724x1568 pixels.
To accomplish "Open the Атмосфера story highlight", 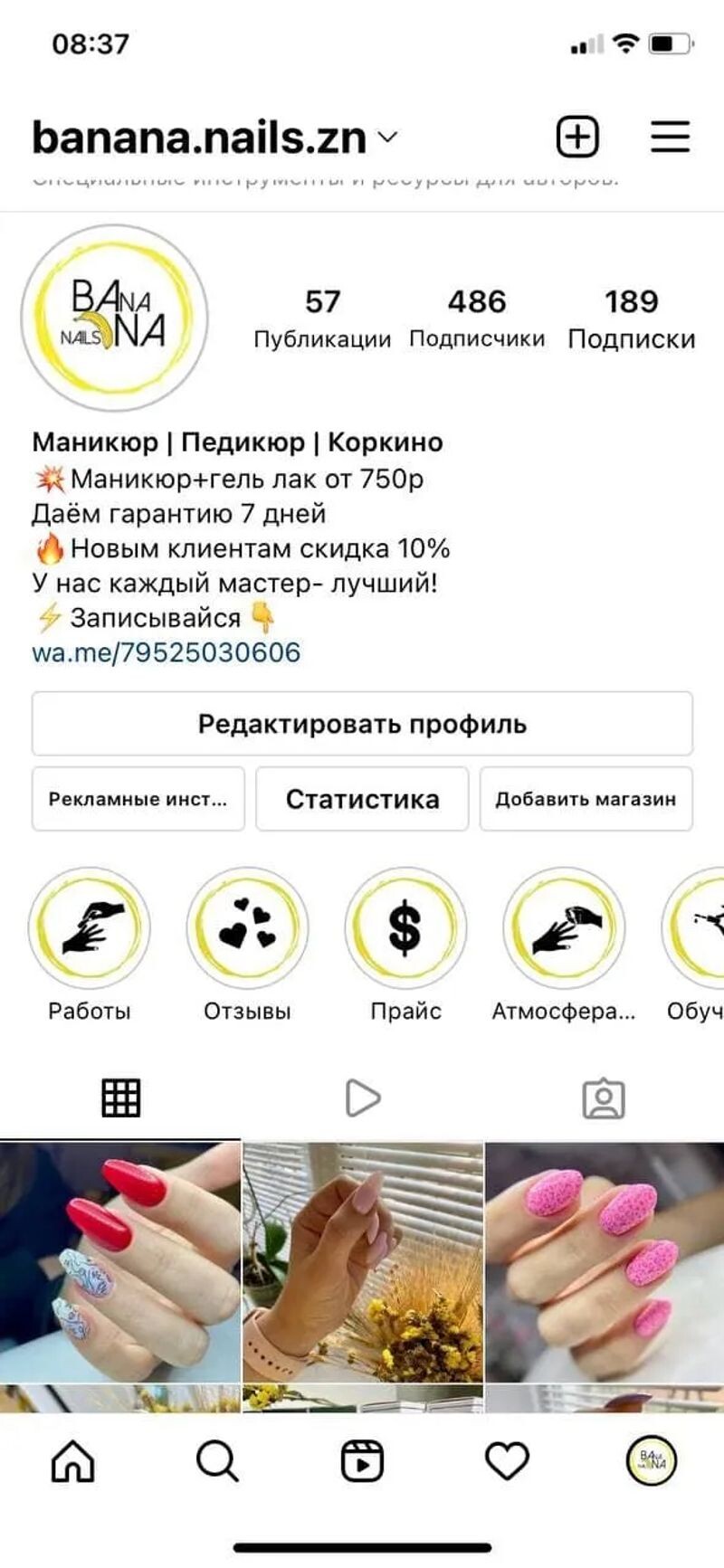I will coord(564,928).
